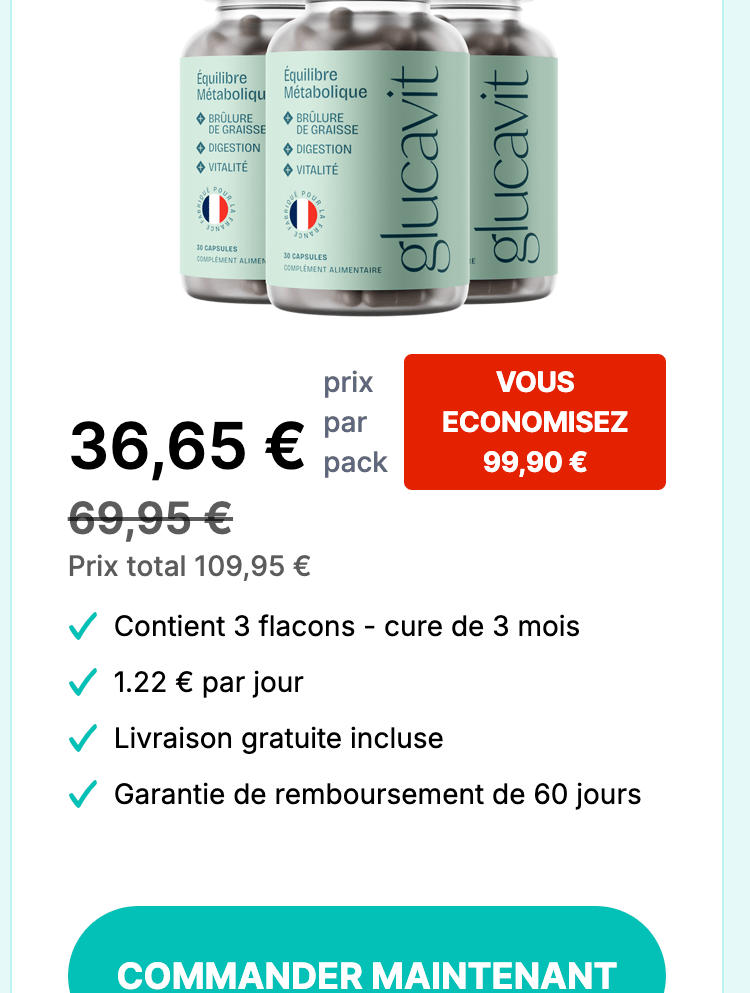Tap the COMMANDER MAINTENANT button
750x993 pixels.
pyautogui.click(x=367, y=958)
